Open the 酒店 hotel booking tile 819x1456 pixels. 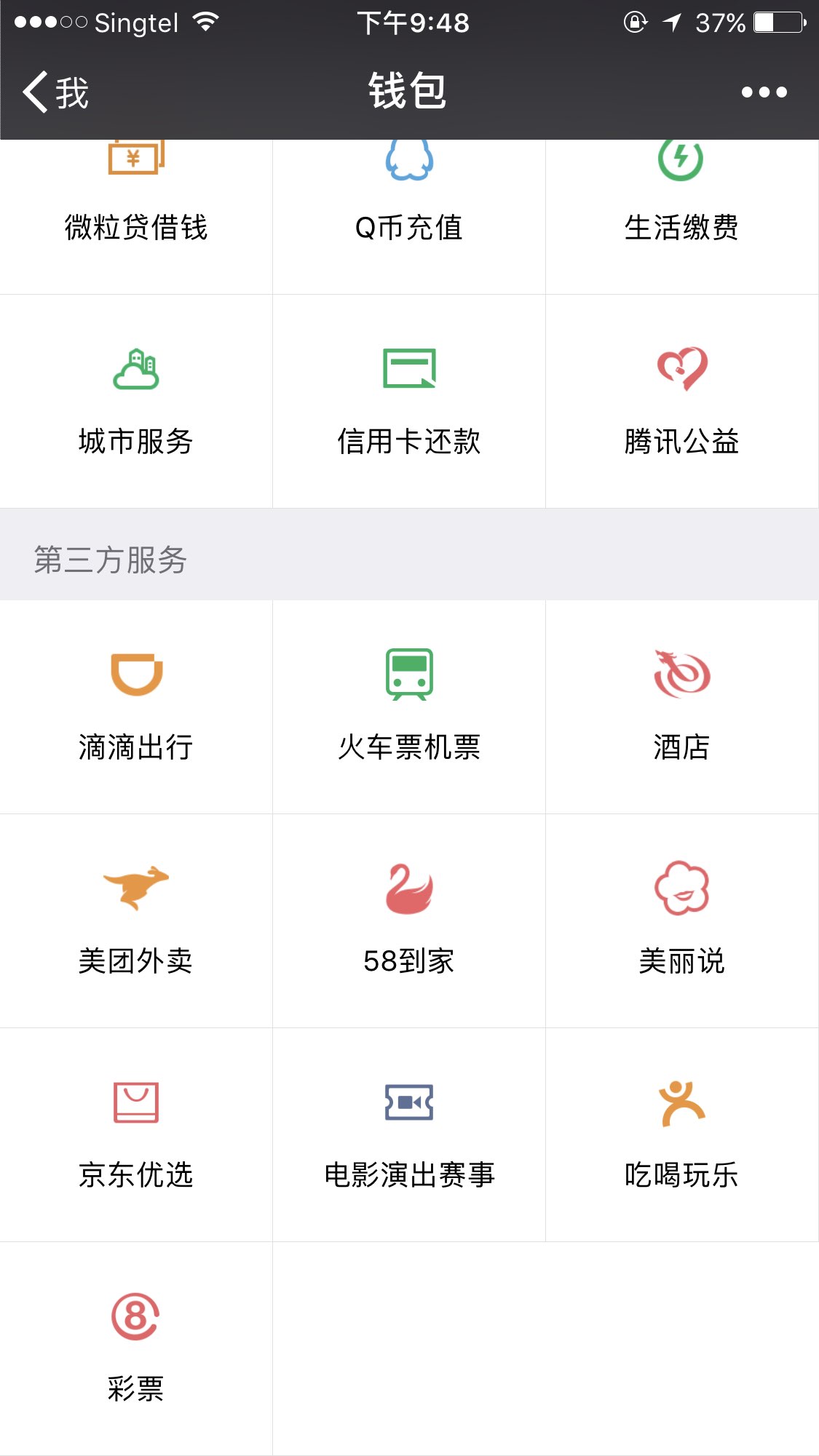[x=682, y=707]
